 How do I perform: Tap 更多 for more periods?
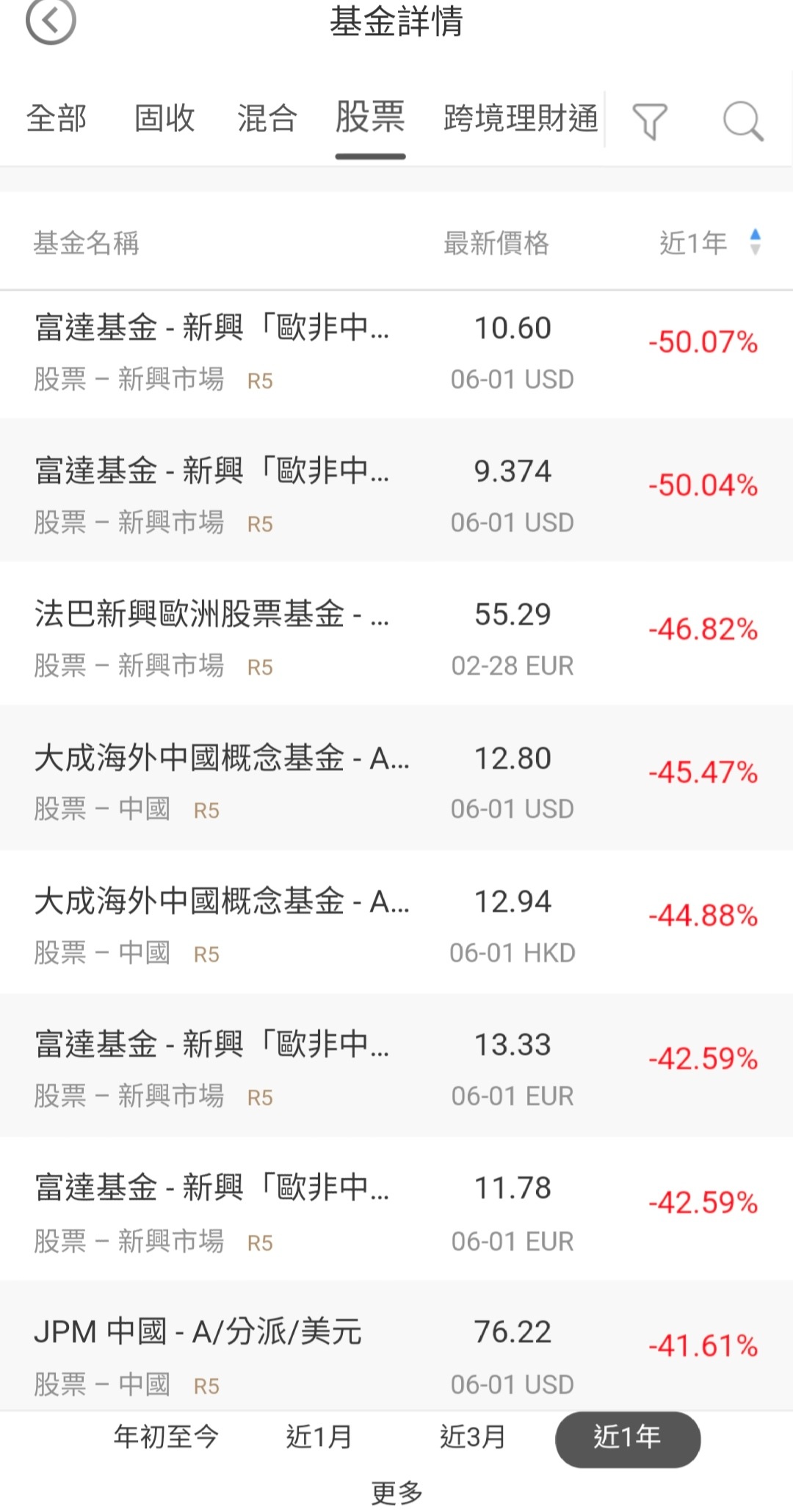tap(397, 1493)
